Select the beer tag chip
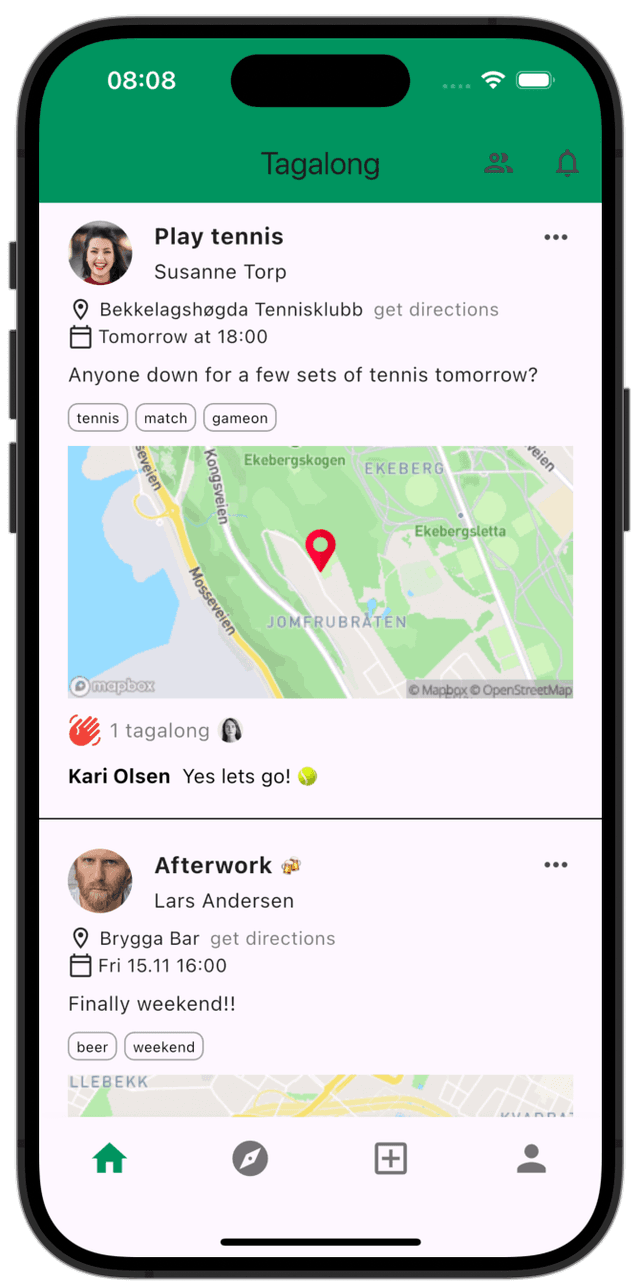The image size is (640, 1283). (92, 1047)
